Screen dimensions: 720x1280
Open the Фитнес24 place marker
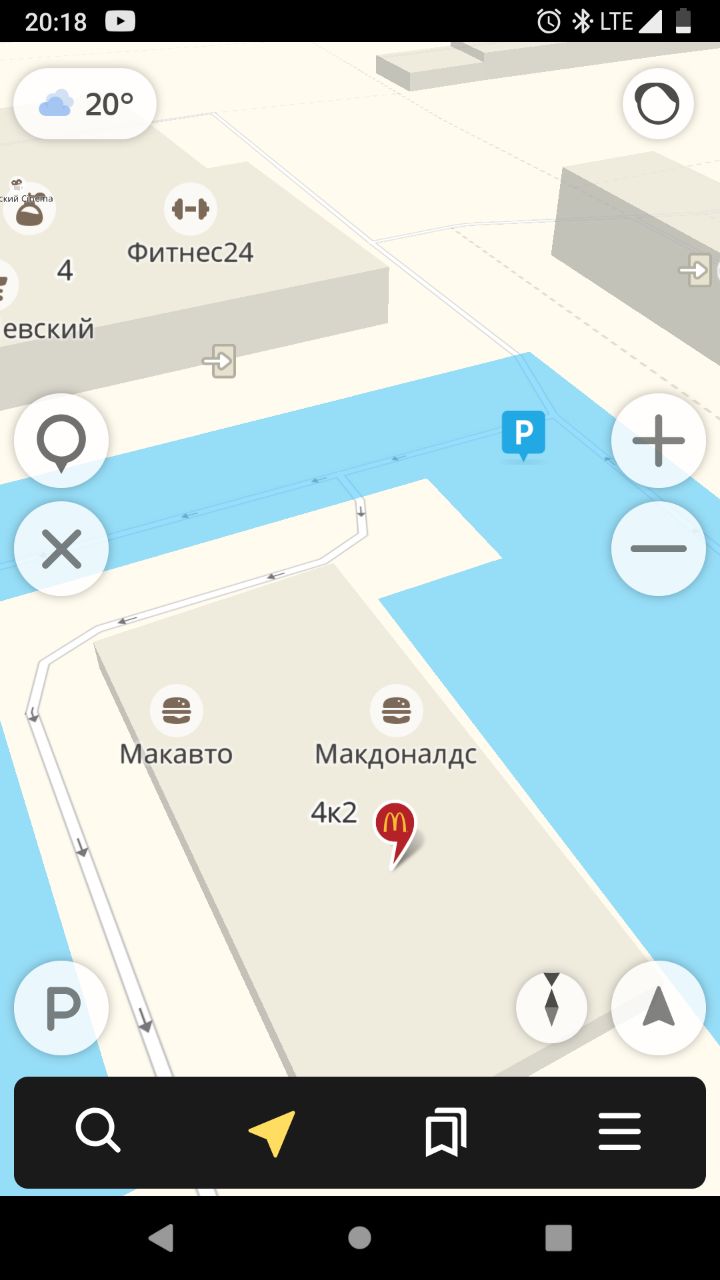[190, 209]
